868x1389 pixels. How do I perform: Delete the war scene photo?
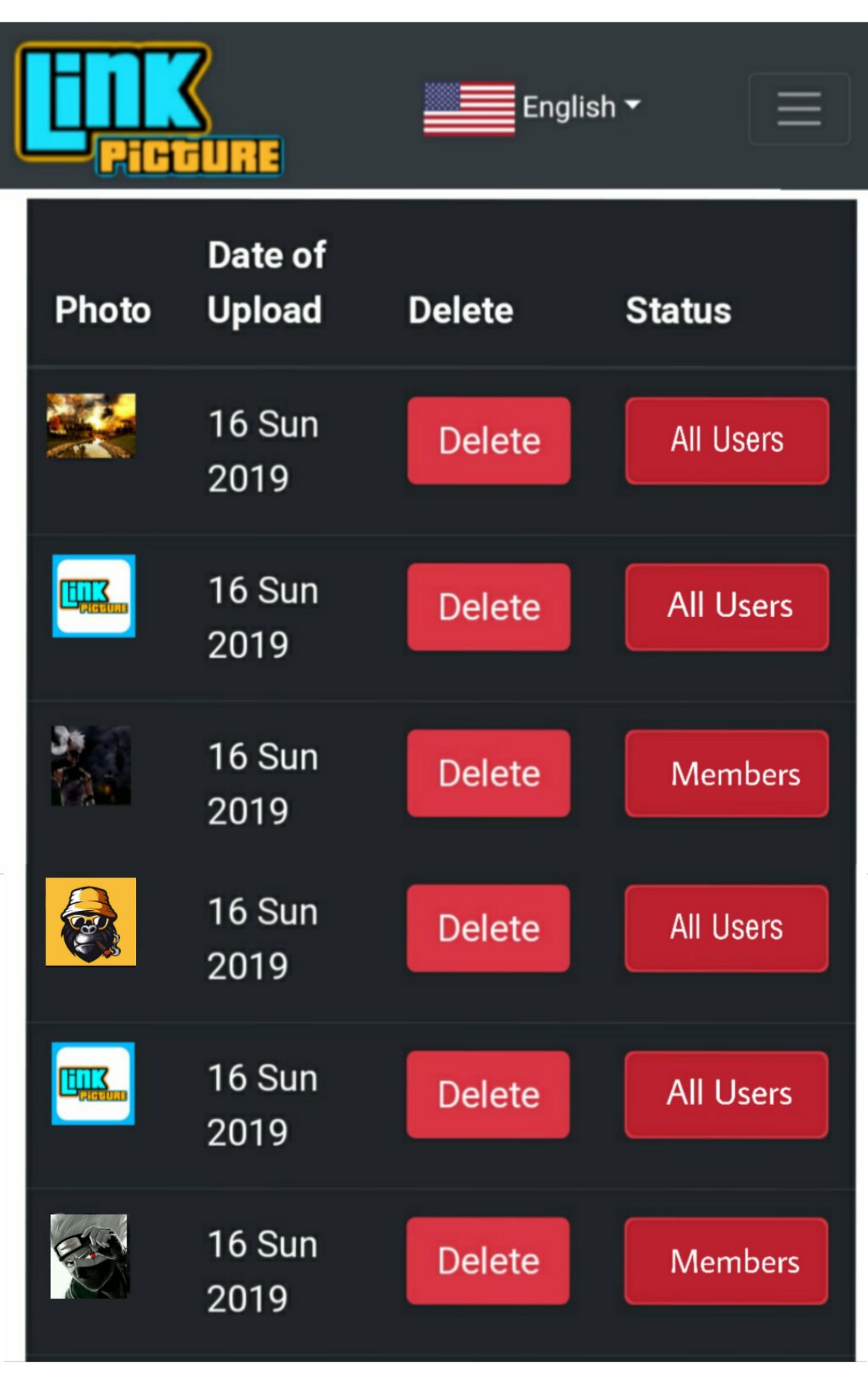(x=488, y=440)
